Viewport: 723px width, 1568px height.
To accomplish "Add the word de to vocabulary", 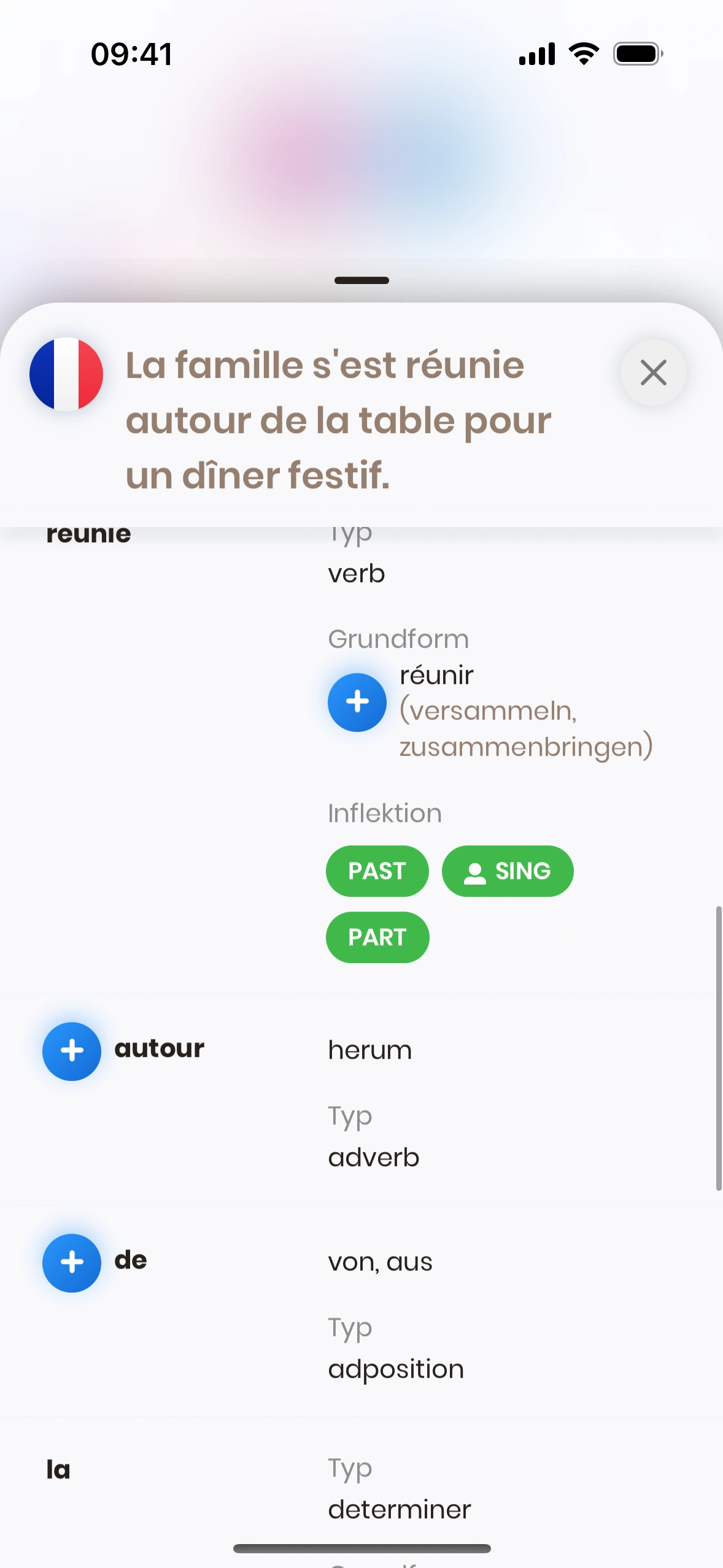I will 72,1262.
